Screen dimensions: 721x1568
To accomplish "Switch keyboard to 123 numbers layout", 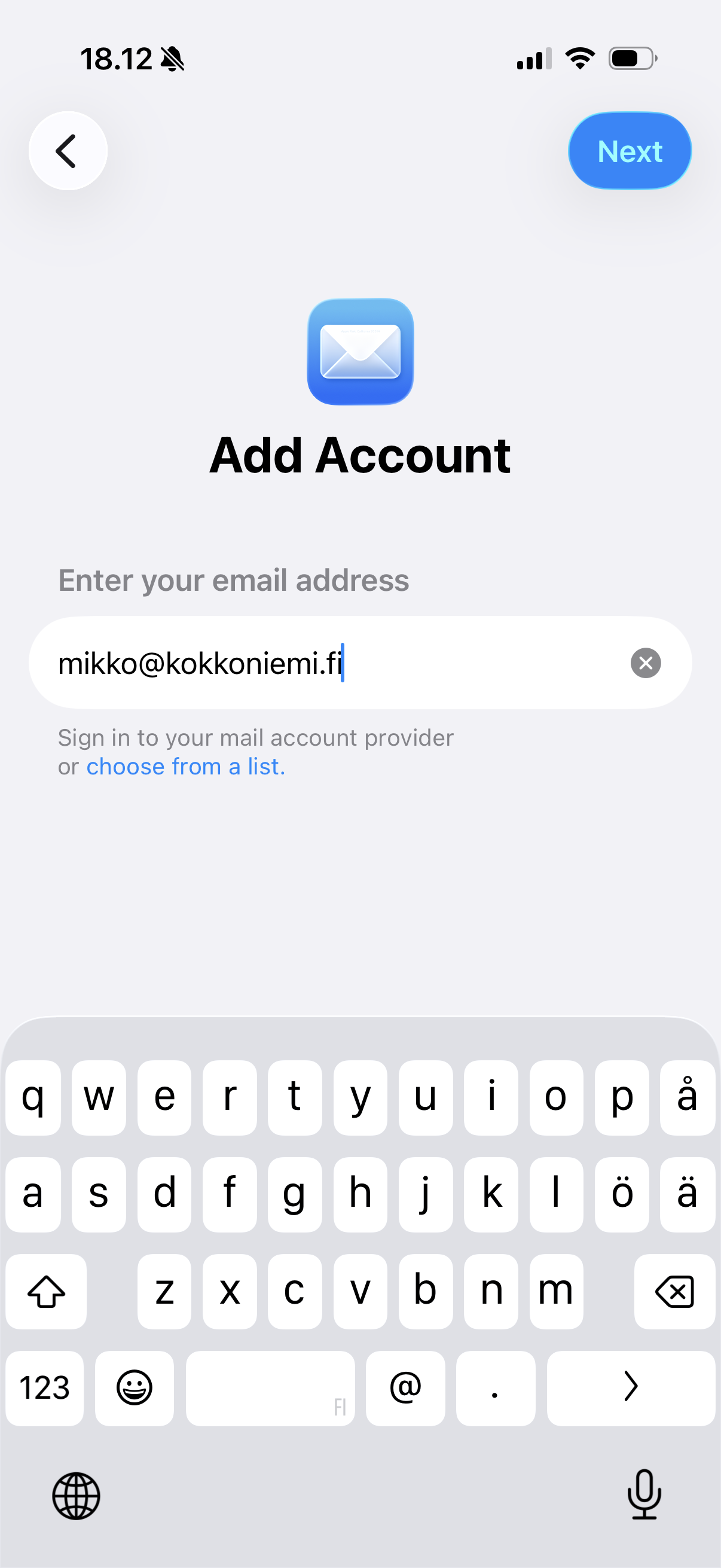I will [x=44, y=1388].
